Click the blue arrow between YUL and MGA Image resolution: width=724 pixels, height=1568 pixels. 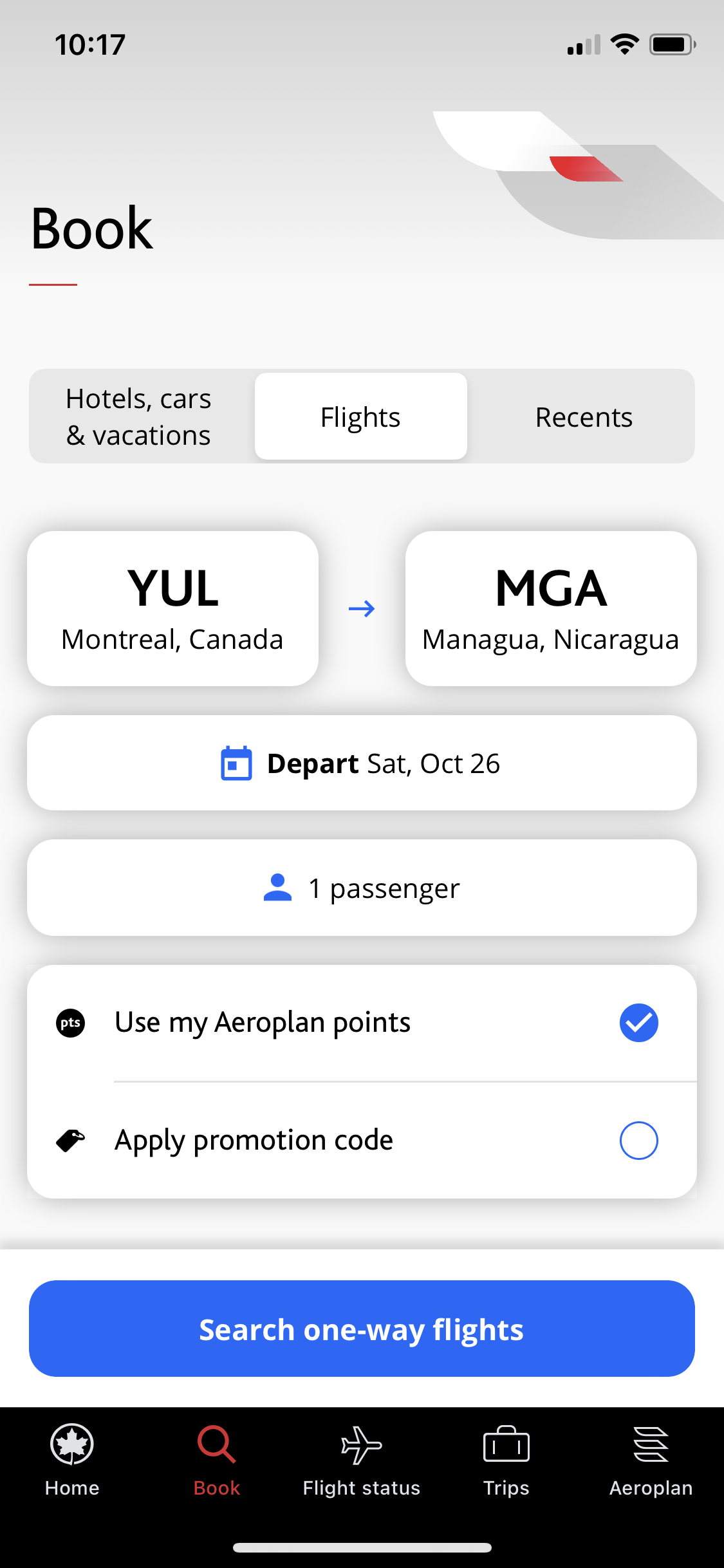(362, 607)
